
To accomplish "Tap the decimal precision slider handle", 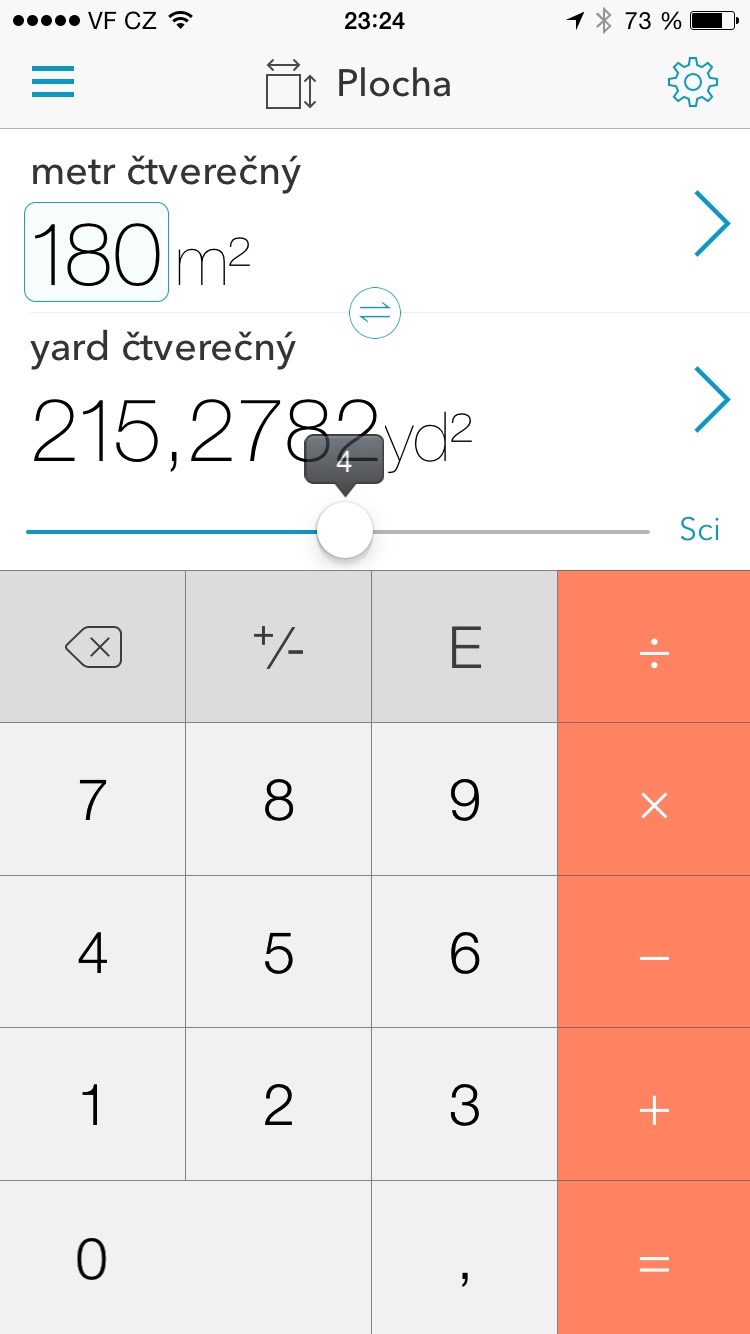I will pyautogui.click(x=345, y=531).
